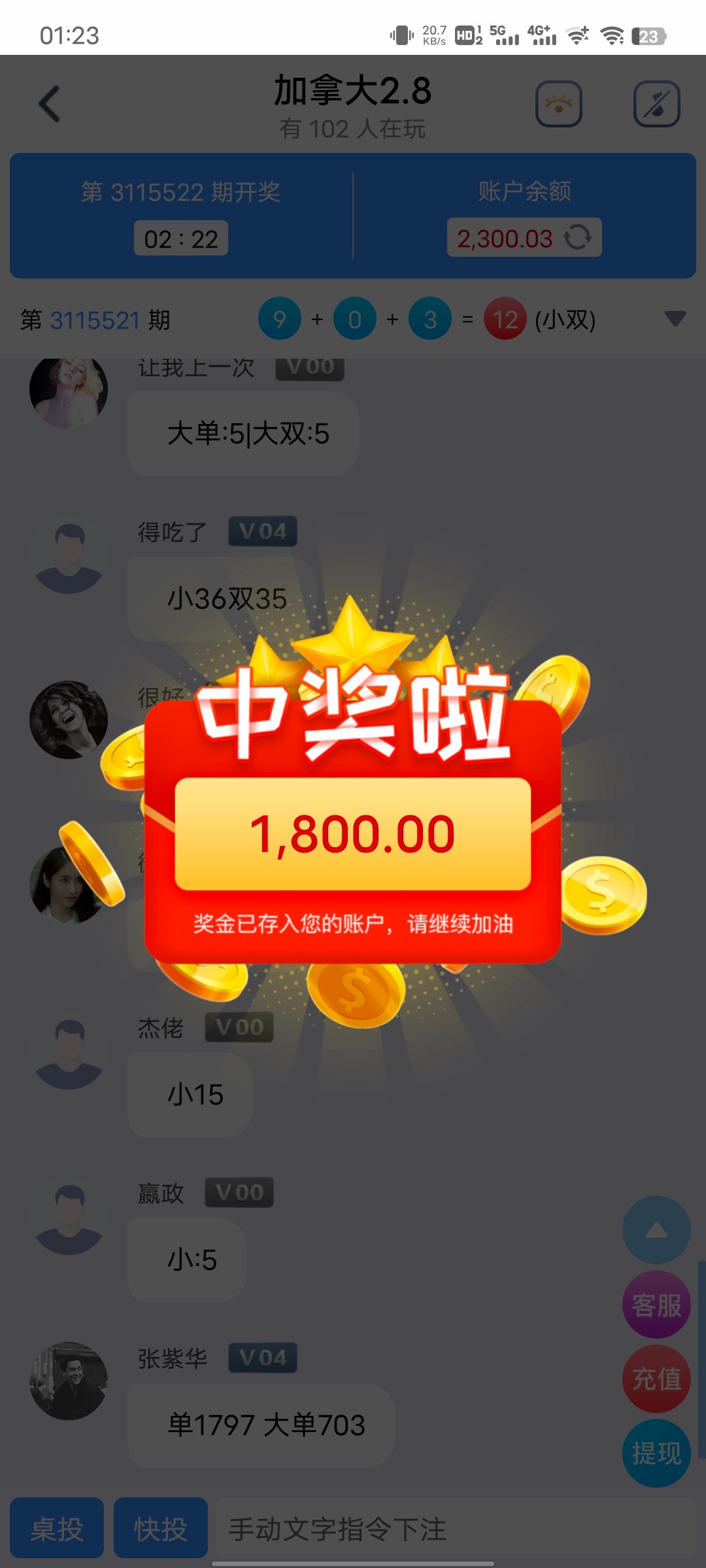Viewport: 706px width, 1568px height.
Task: Refresh the account balance
Action: [578, 237]
